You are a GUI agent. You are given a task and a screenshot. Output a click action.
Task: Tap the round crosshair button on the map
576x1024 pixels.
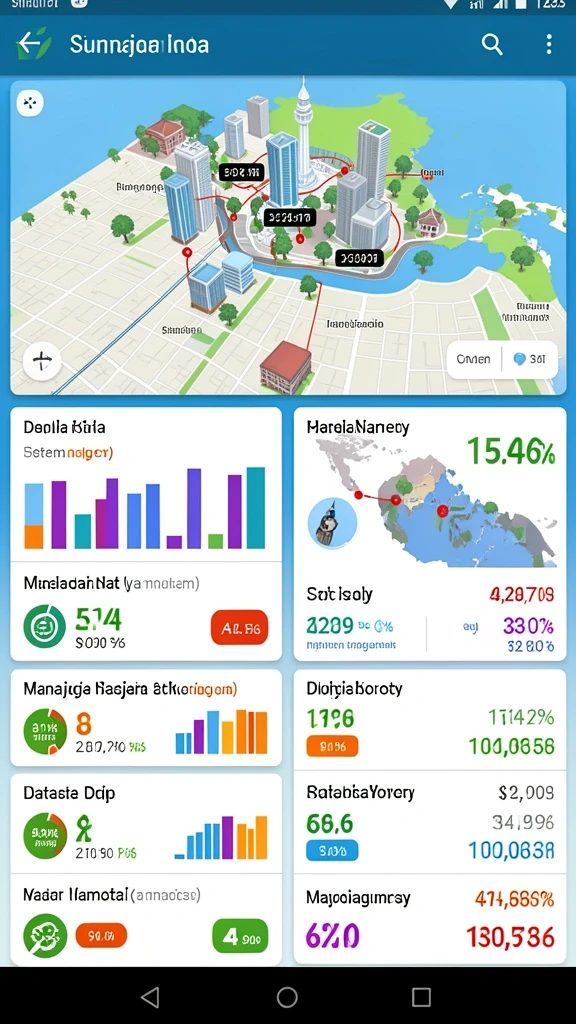pos(42,360)
